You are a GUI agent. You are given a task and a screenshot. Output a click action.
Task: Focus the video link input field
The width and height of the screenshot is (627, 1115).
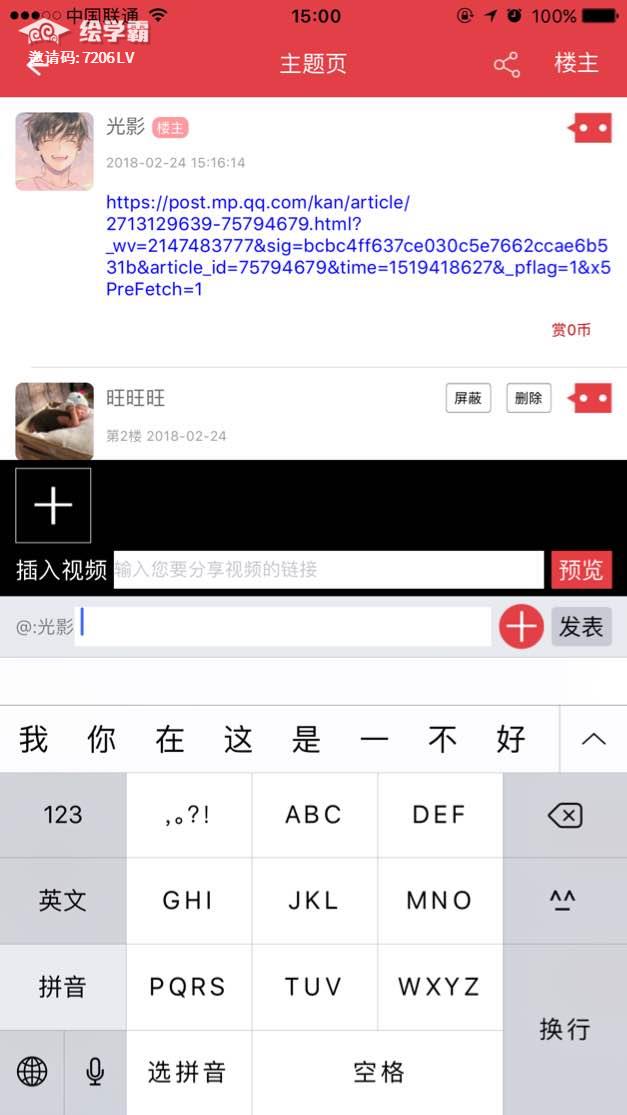(x=328, y=570)
